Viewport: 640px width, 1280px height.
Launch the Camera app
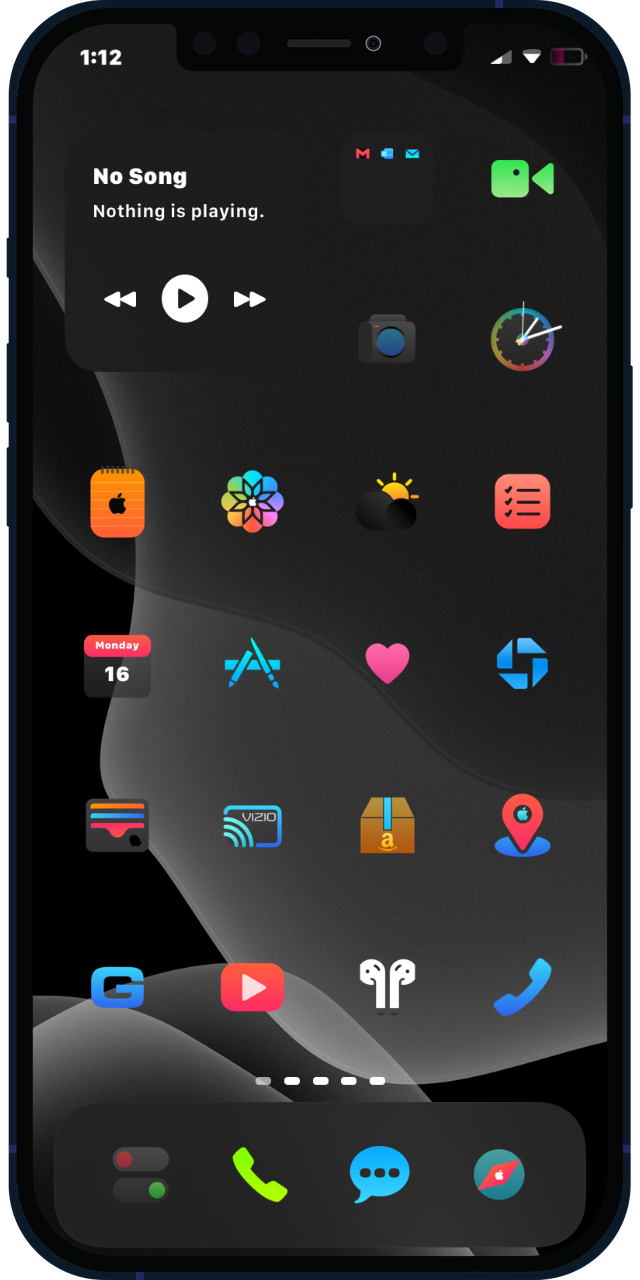coord(387,340)
